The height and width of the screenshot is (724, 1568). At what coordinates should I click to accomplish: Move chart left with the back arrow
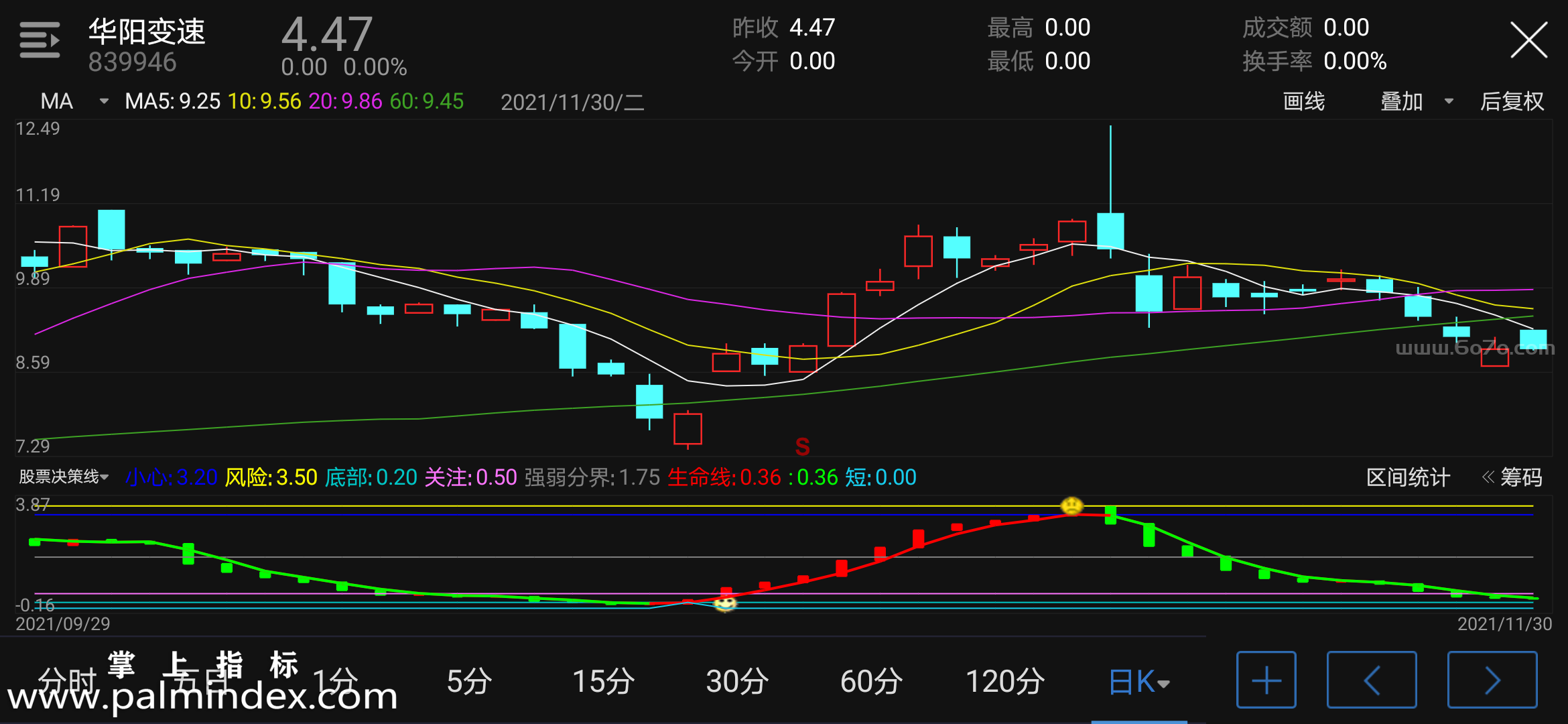tap(1371, 680)
